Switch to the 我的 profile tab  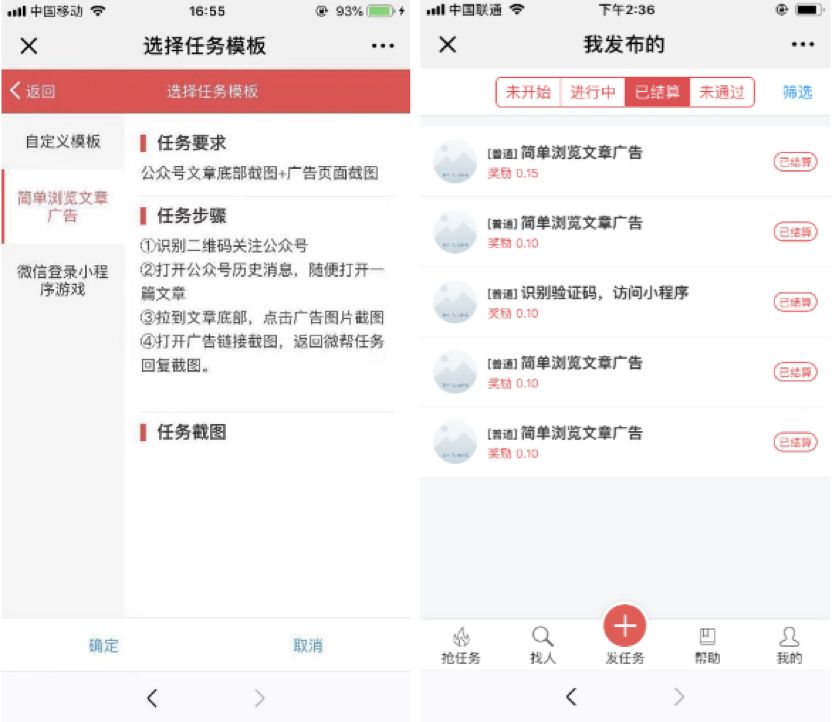pyautogui.click(x=789, y=645)
